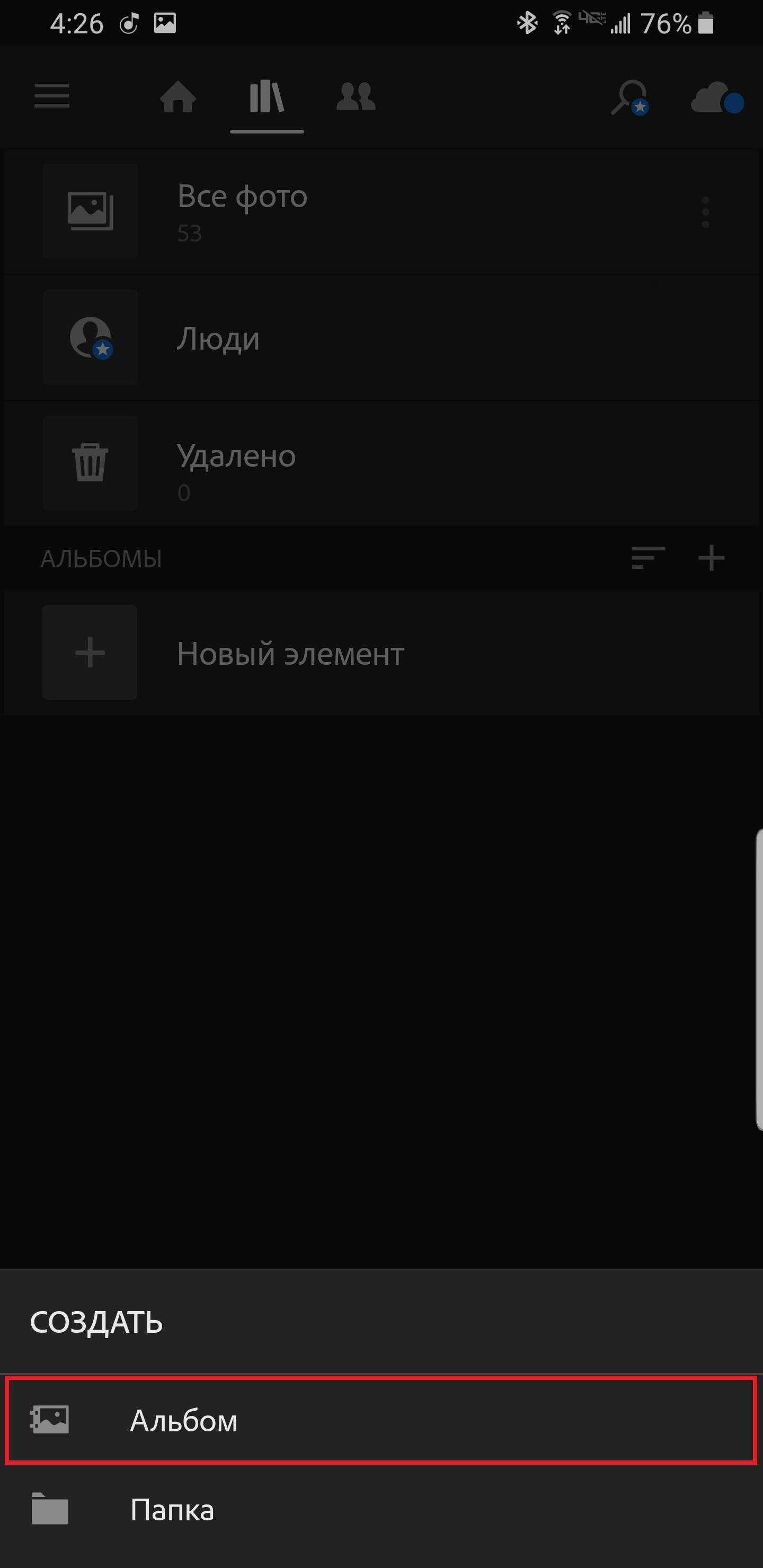Select the Library tab

coord(267,97)
